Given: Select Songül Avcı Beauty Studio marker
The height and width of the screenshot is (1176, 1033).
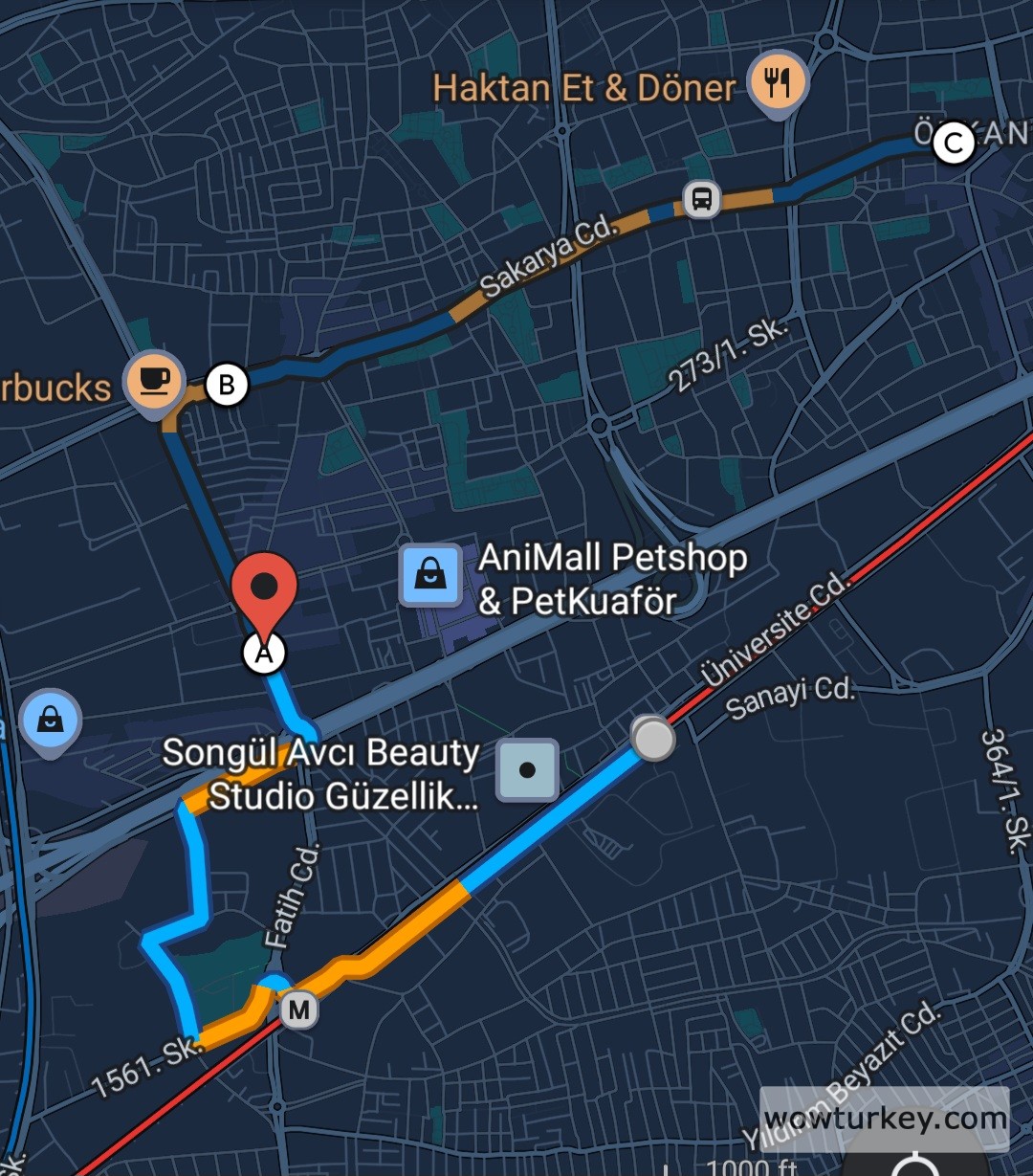Looking at the screenshot, I should point(527,770).
